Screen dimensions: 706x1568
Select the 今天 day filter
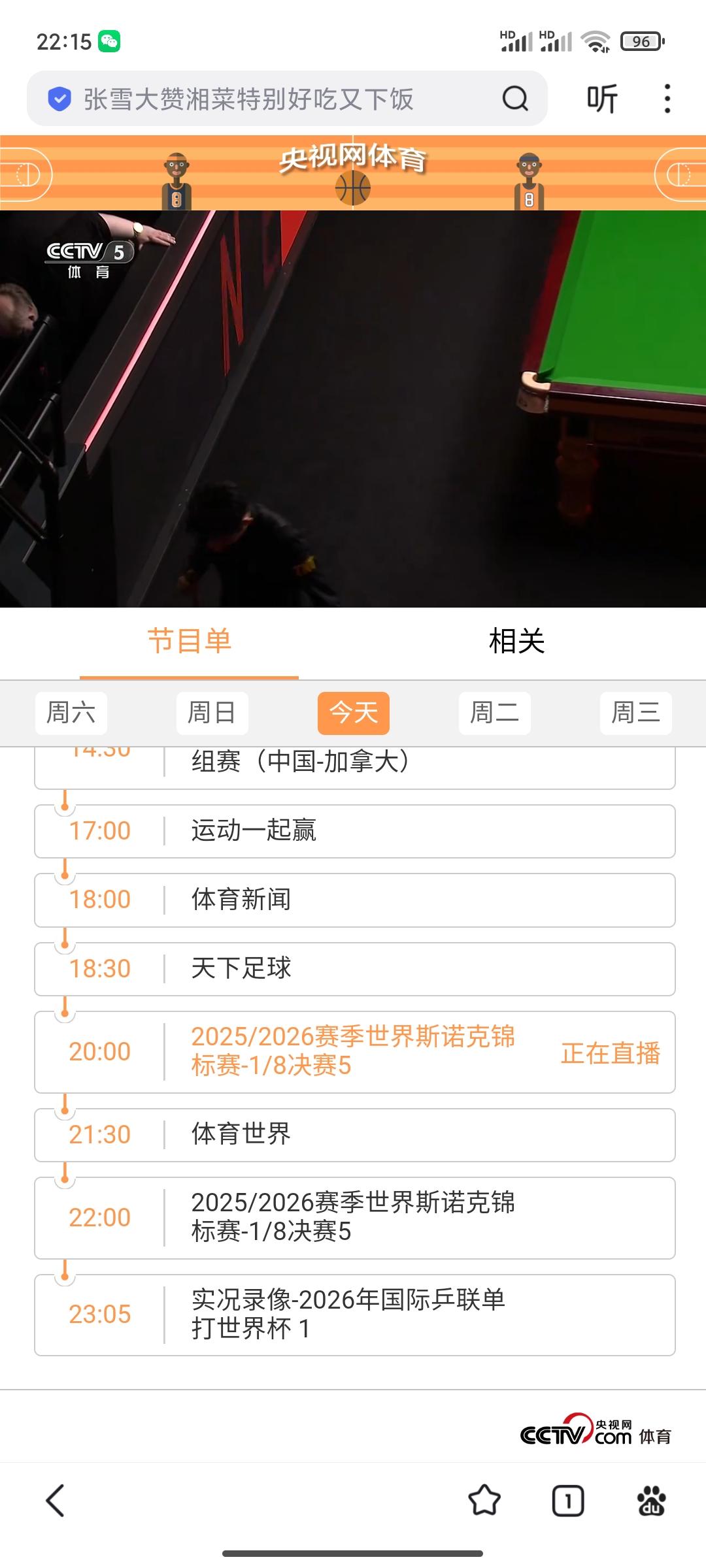coord(353,713)
